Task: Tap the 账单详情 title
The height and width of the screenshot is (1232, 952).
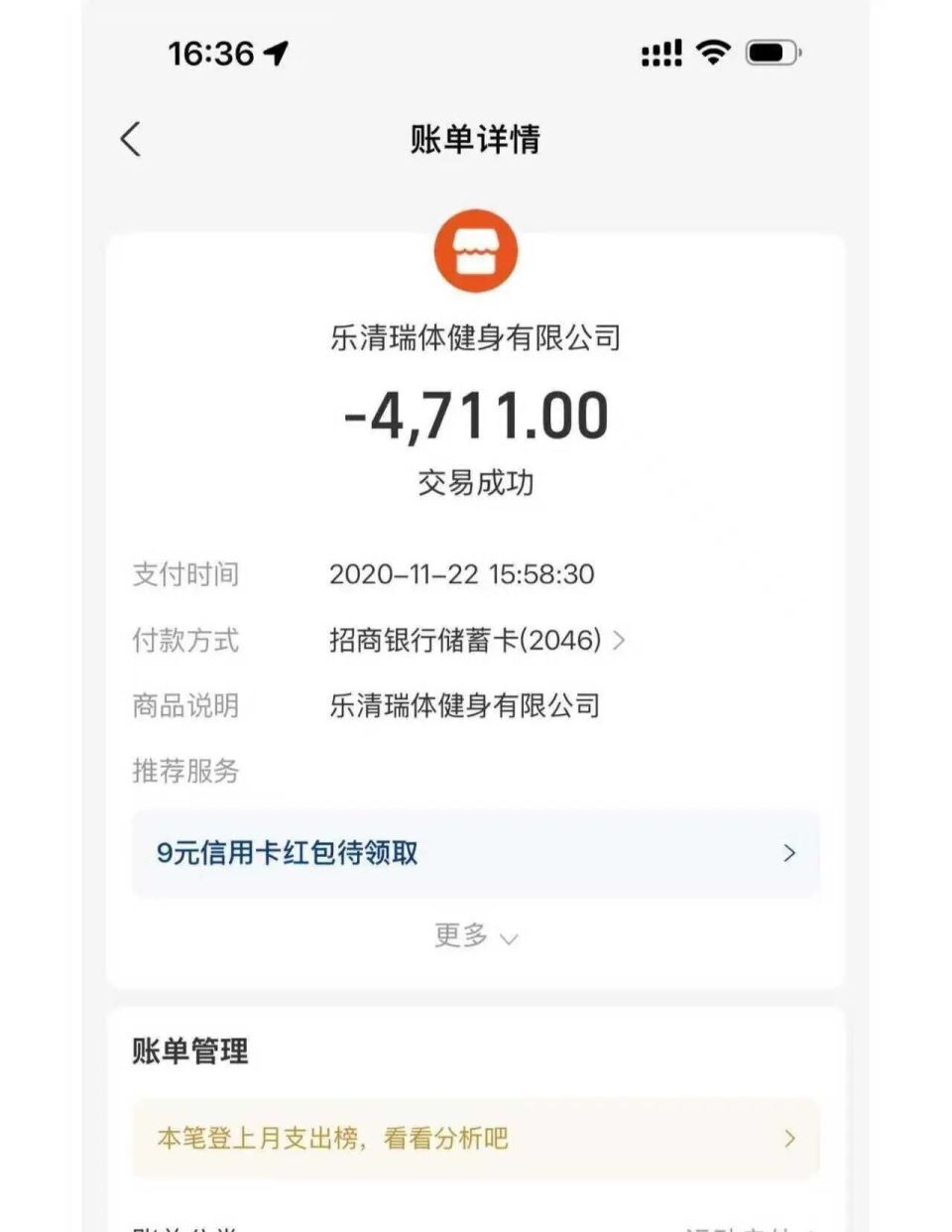Action: pyautogui.click(x=476, y=139)
